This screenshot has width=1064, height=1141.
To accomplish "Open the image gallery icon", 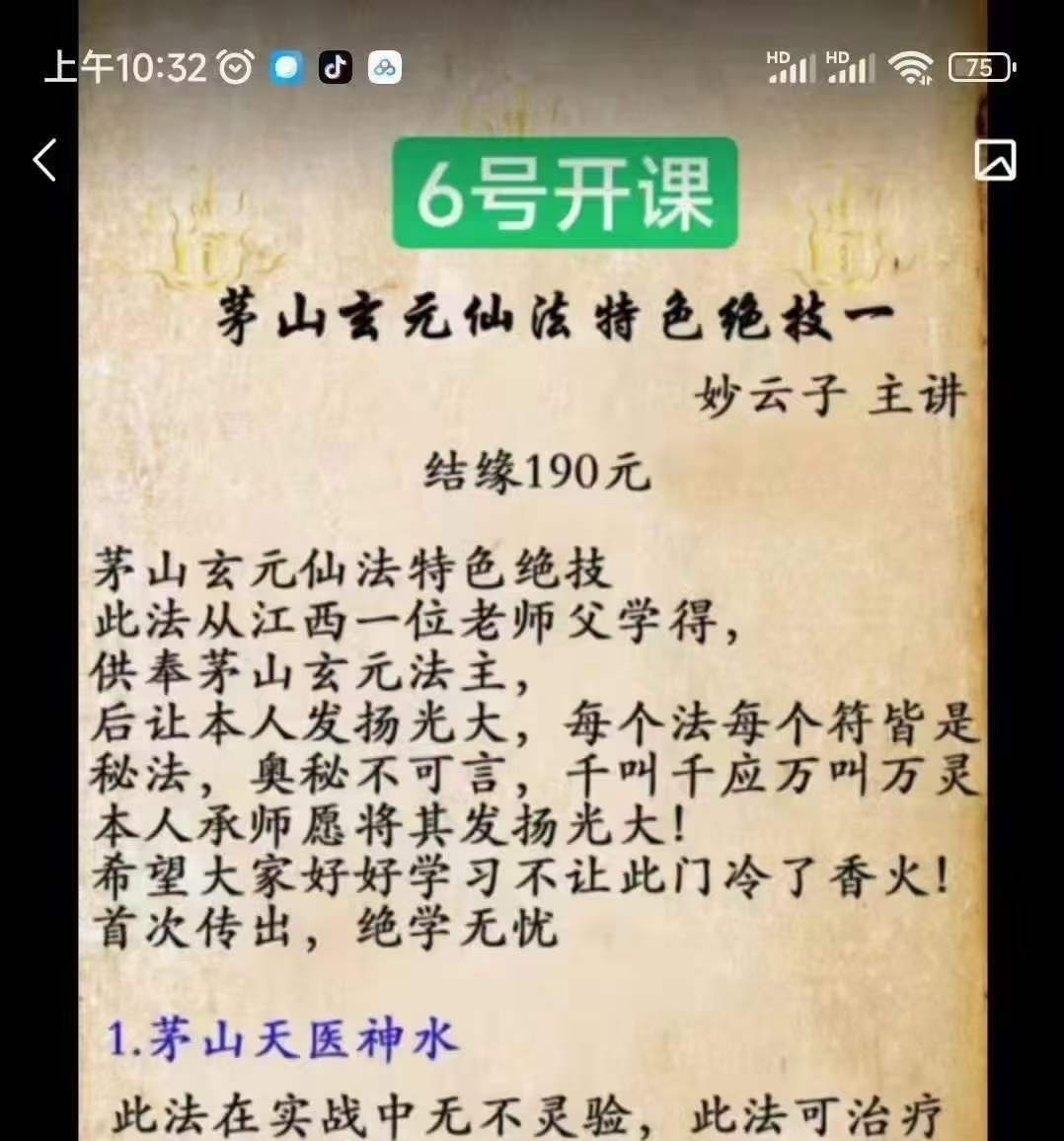I will (x=995, y=160).
